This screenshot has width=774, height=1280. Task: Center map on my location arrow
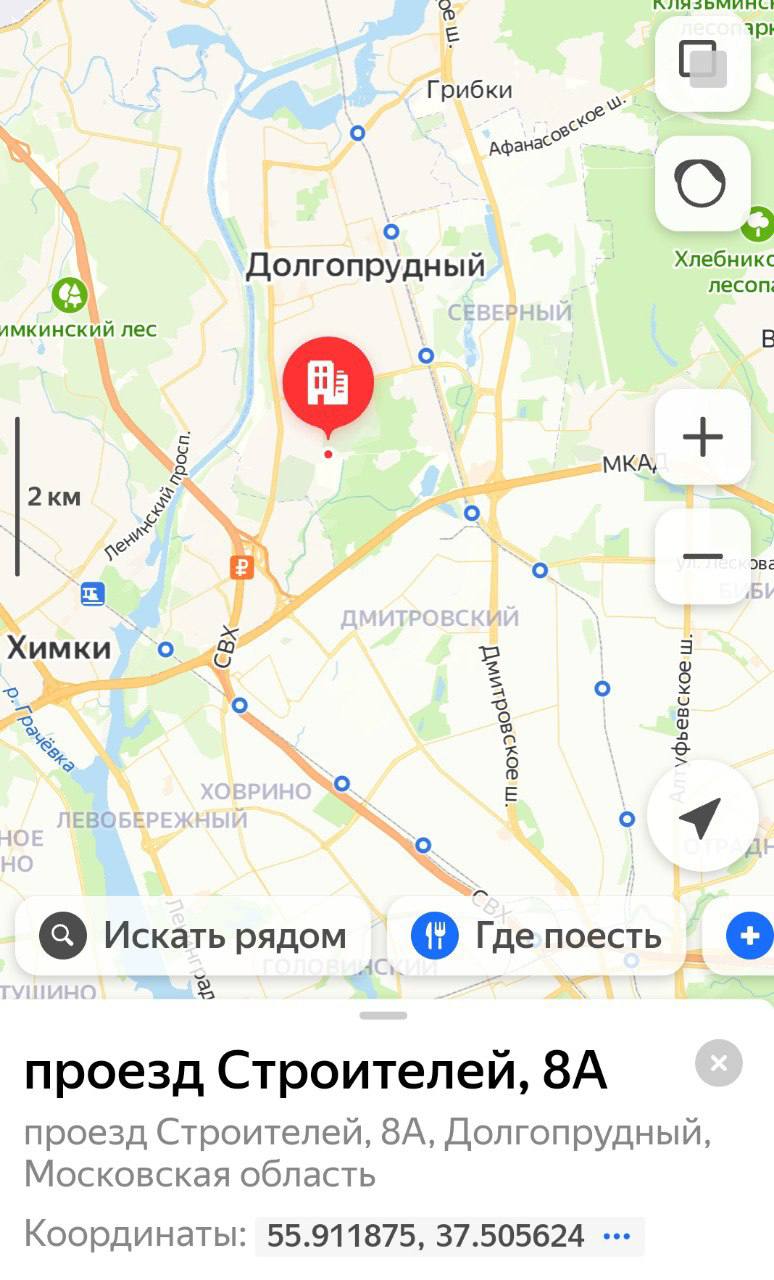[700, 817]
